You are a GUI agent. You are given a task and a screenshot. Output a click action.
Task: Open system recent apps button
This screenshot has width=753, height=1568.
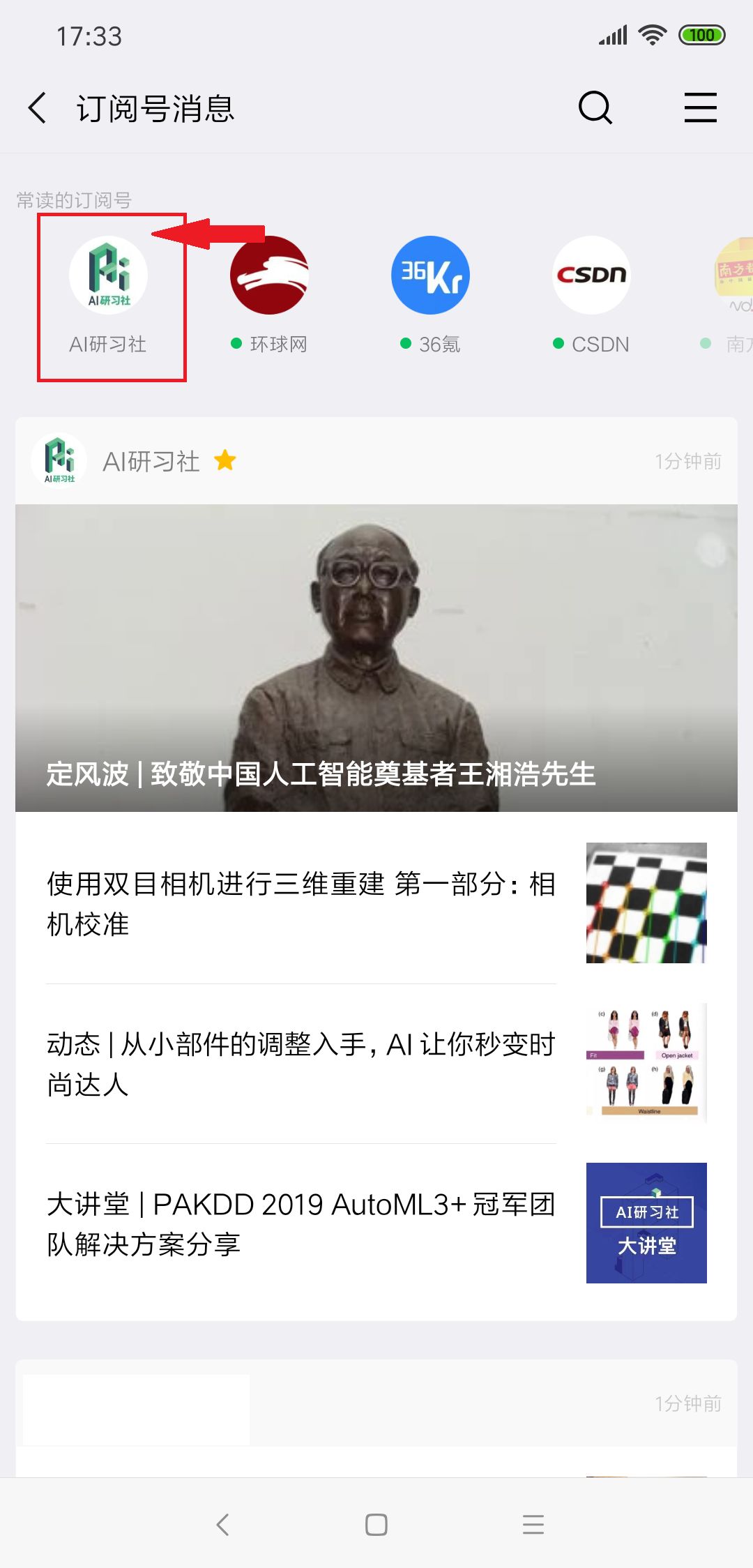(x=533, y=1524)
